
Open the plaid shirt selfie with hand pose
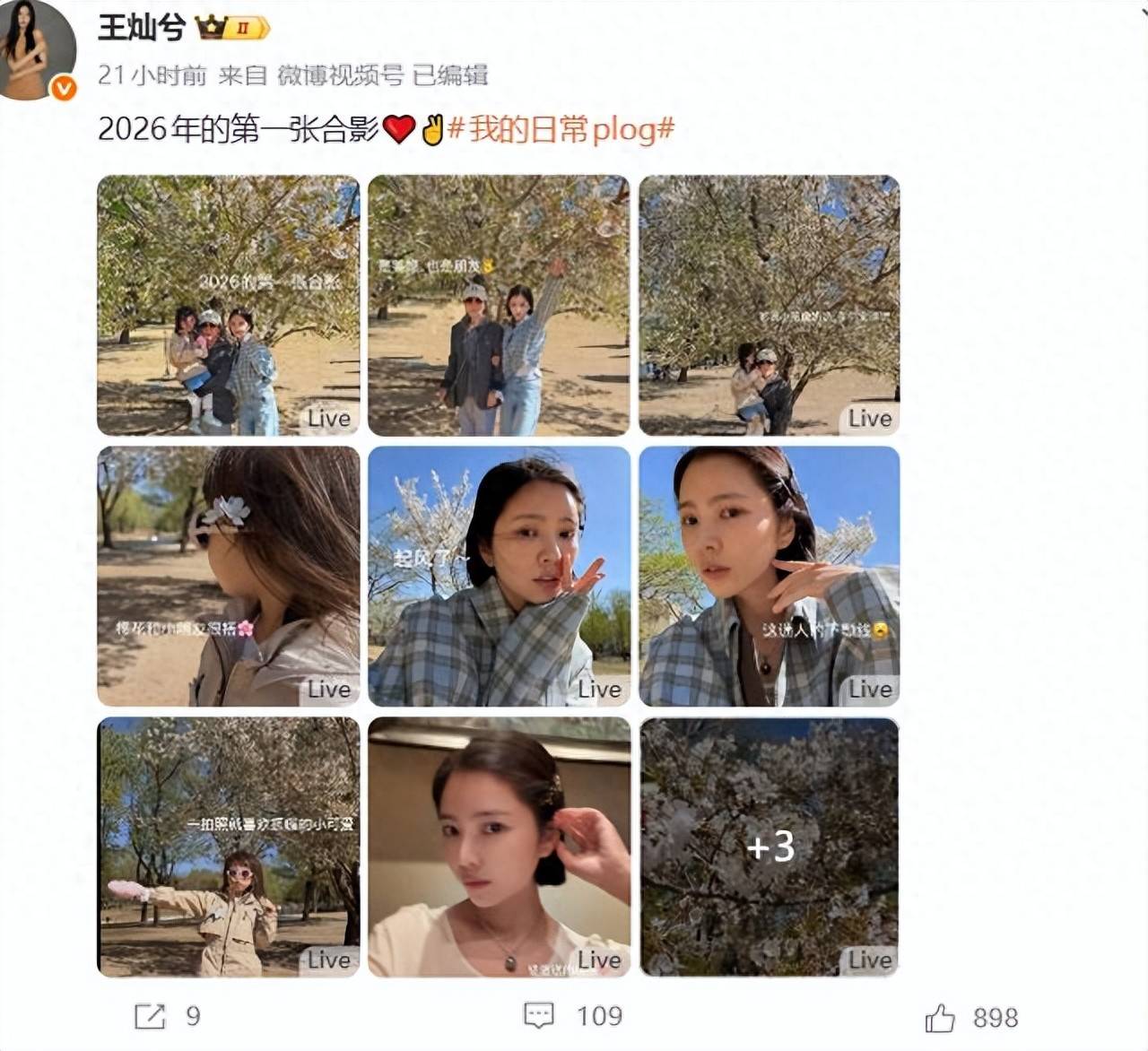769,576
